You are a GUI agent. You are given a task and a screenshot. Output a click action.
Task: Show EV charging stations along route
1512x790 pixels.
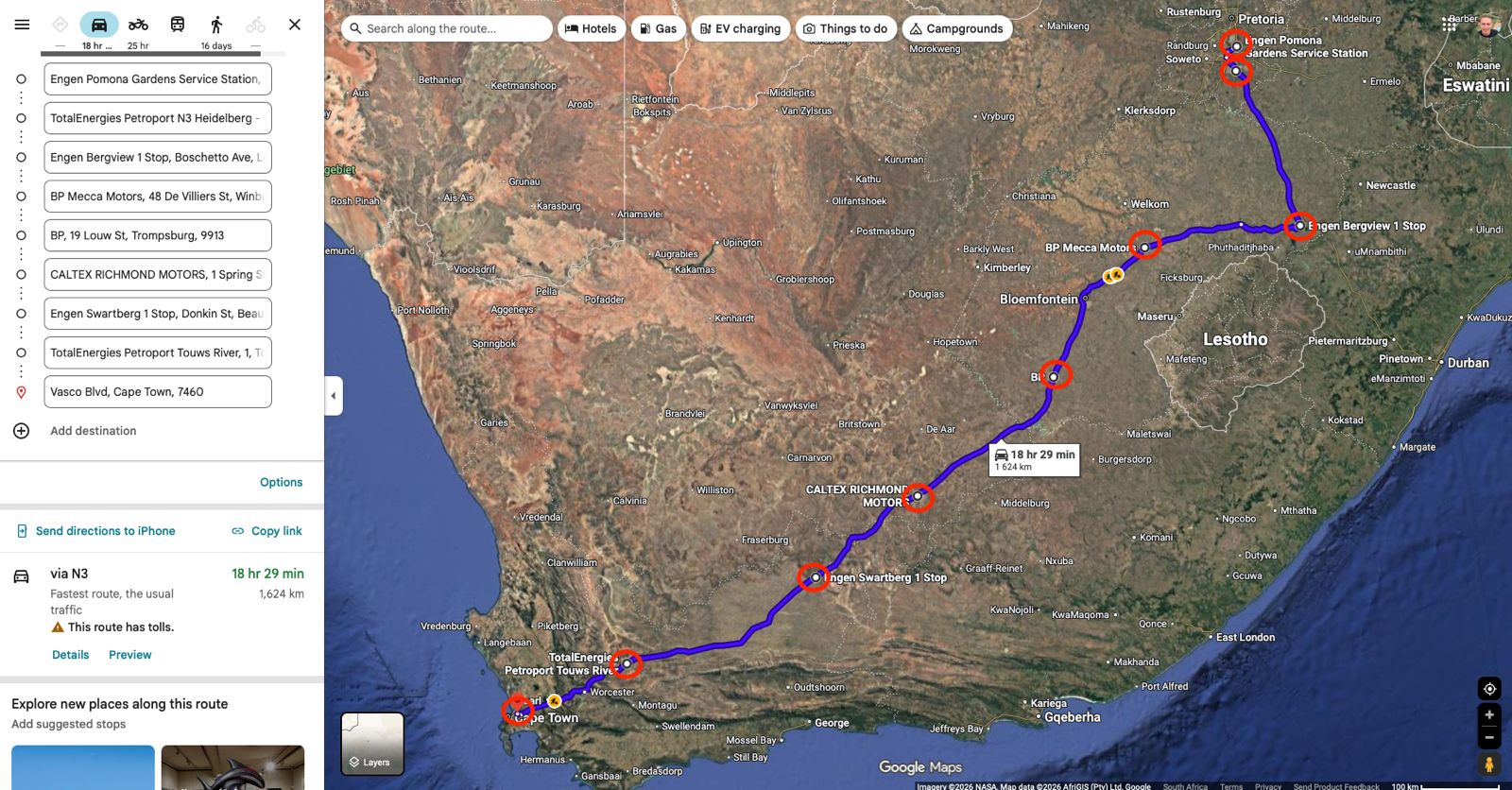[x=740, y=28]
